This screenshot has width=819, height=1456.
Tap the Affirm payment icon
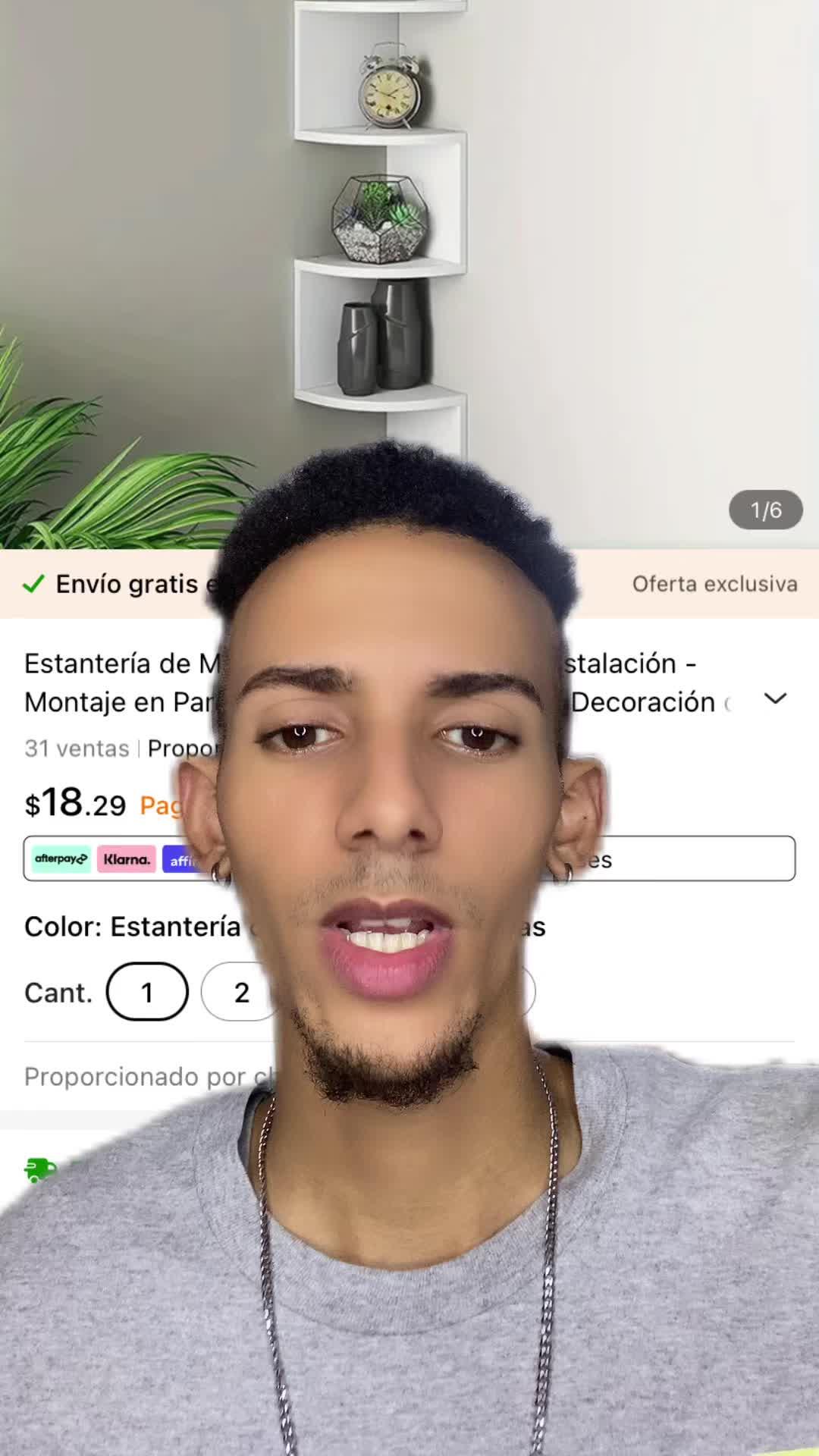pyautogui.click(x=184, y=858)
